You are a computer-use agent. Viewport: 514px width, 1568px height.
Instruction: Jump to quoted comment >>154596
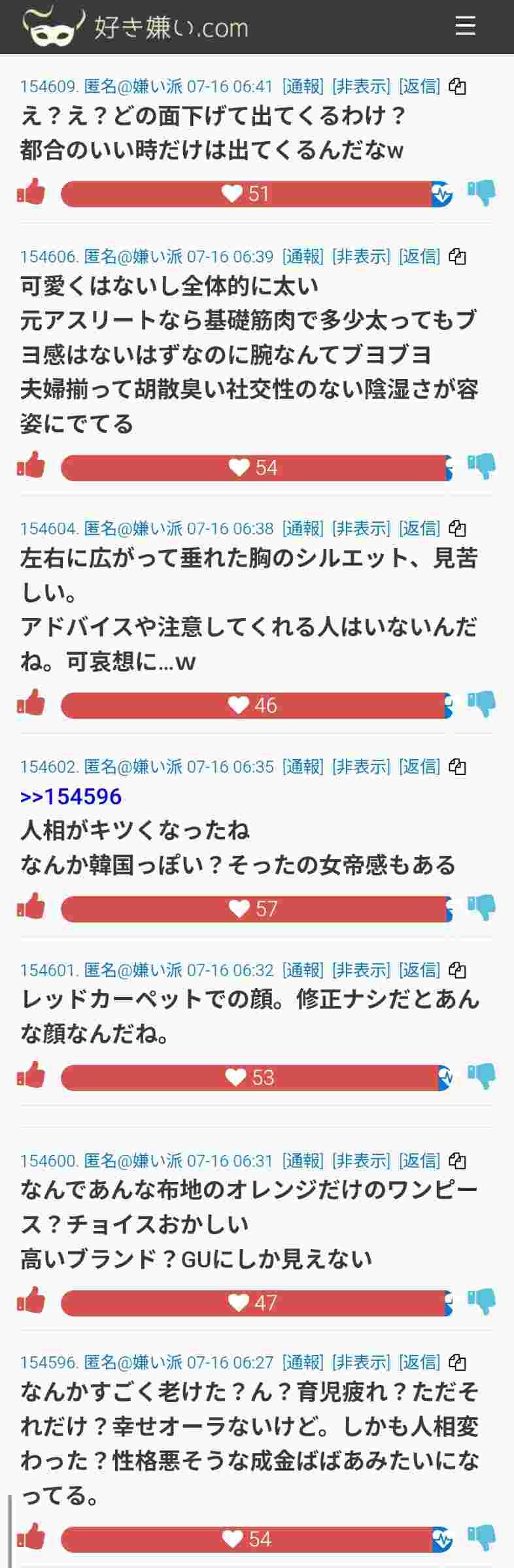click(71, 796)
